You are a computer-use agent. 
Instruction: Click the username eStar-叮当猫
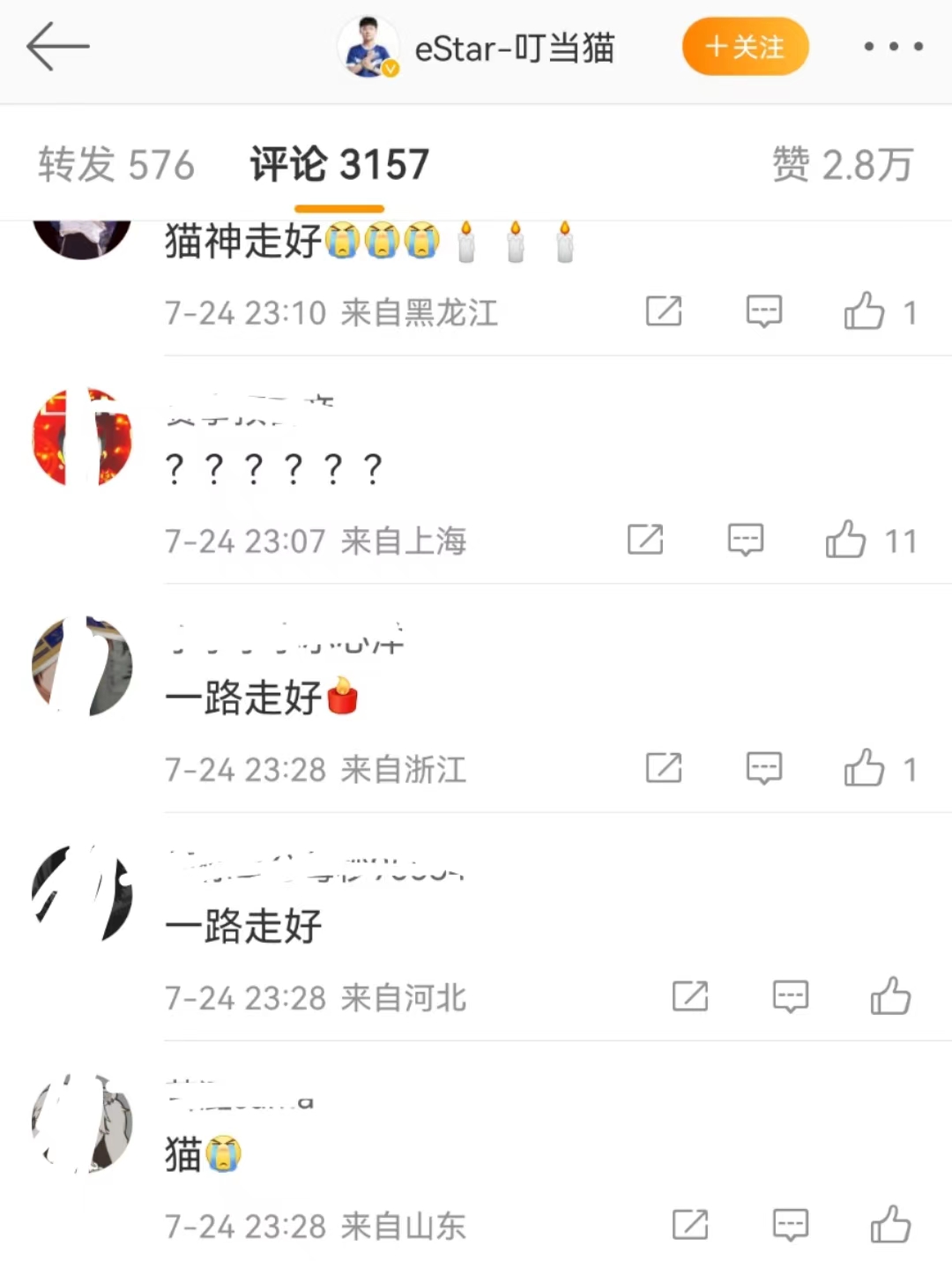coord(516,48)
